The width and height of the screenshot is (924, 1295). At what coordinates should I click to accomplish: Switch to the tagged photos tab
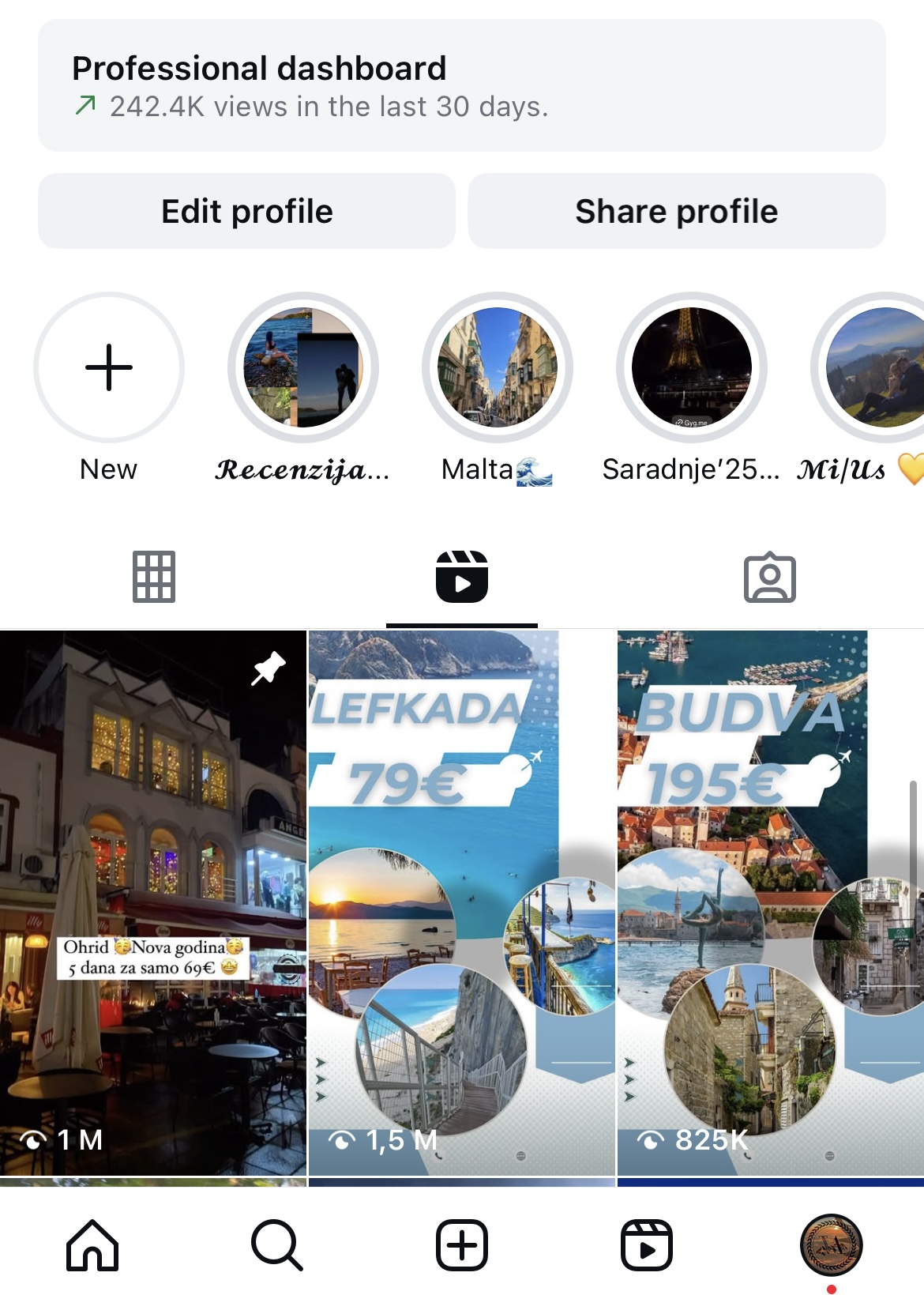769,577
